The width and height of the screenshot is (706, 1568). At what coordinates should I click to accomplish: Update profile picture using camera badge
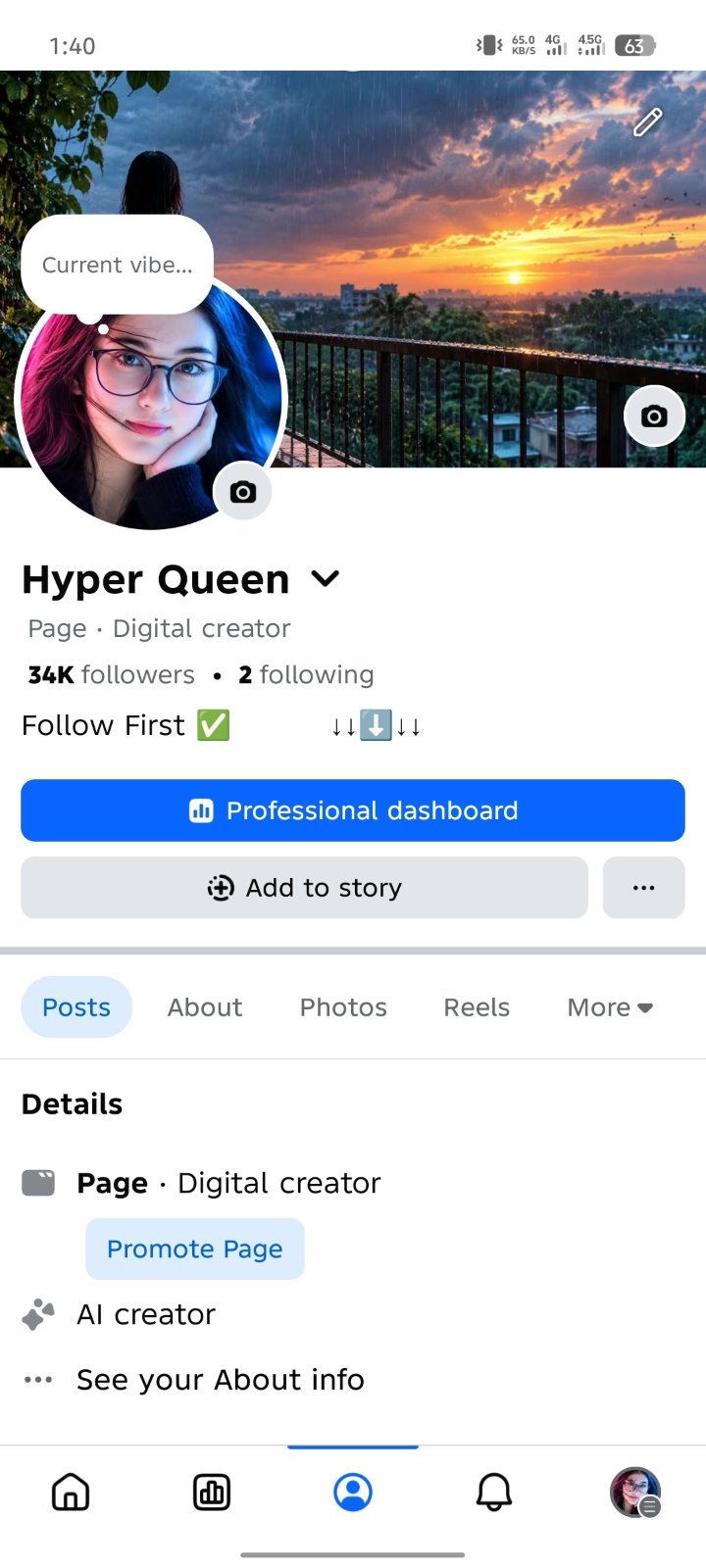click(243, 491)
